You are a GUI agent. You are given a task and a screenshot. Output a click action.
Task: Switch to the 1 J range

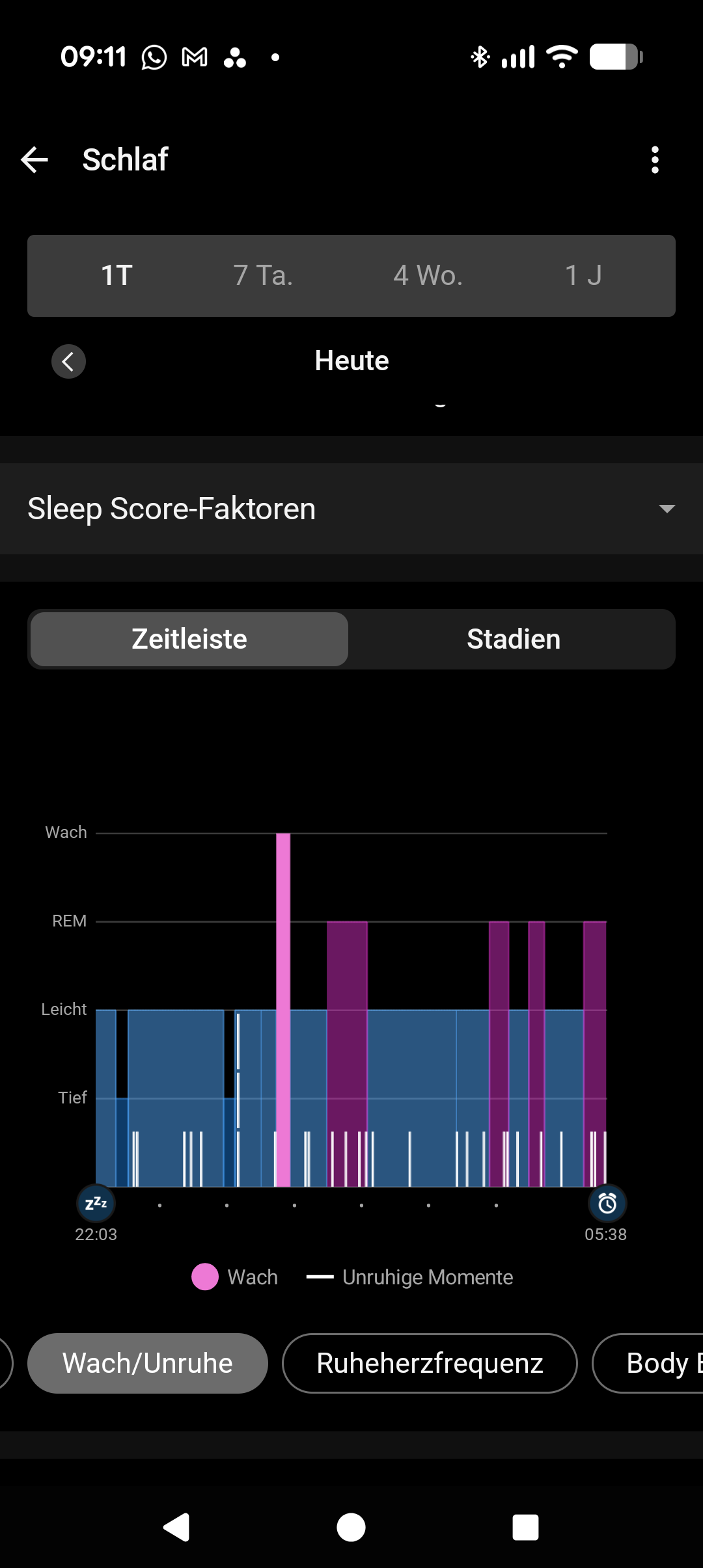point(583,276)
